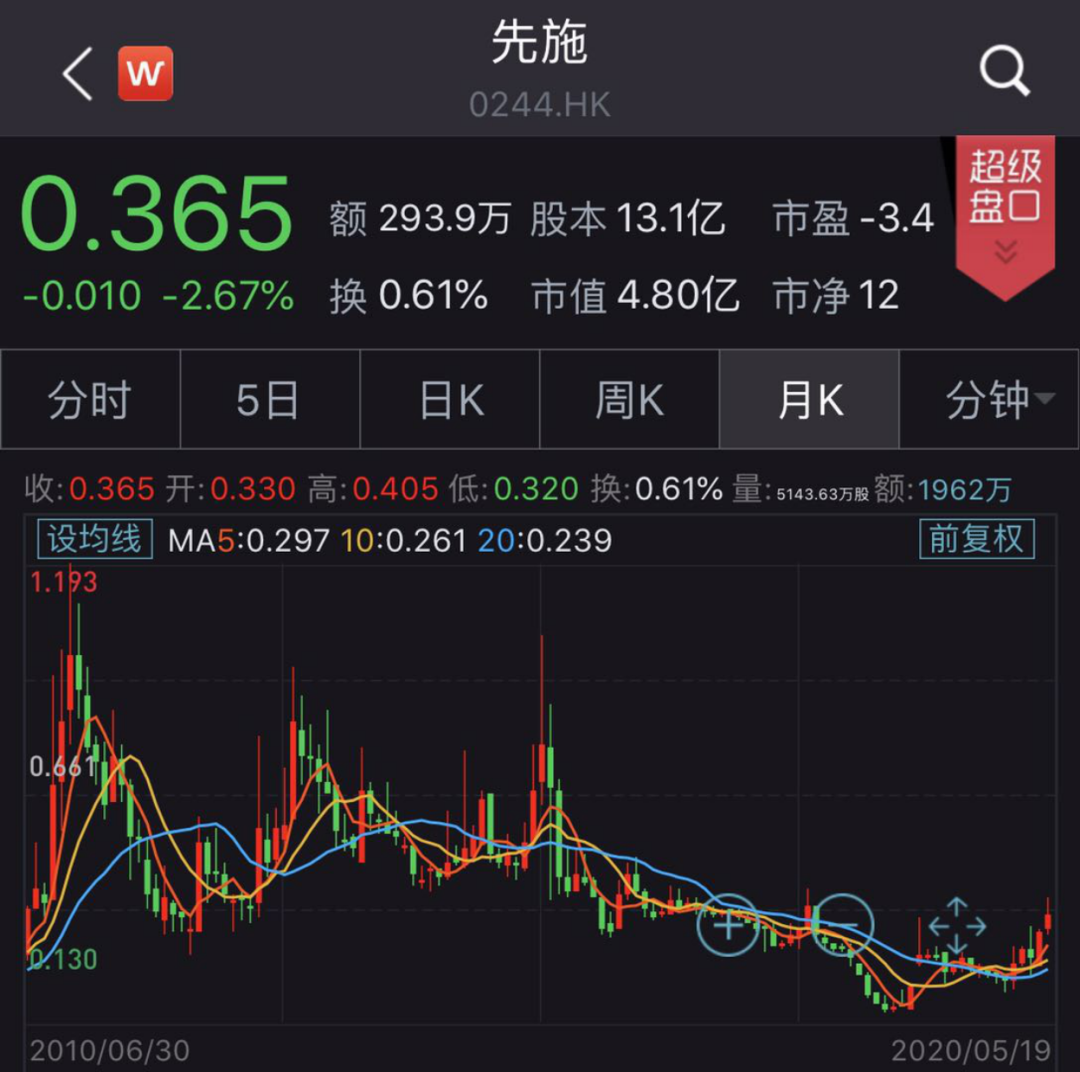Tap the four-arrow move chart icon

(x=957, y=927)
